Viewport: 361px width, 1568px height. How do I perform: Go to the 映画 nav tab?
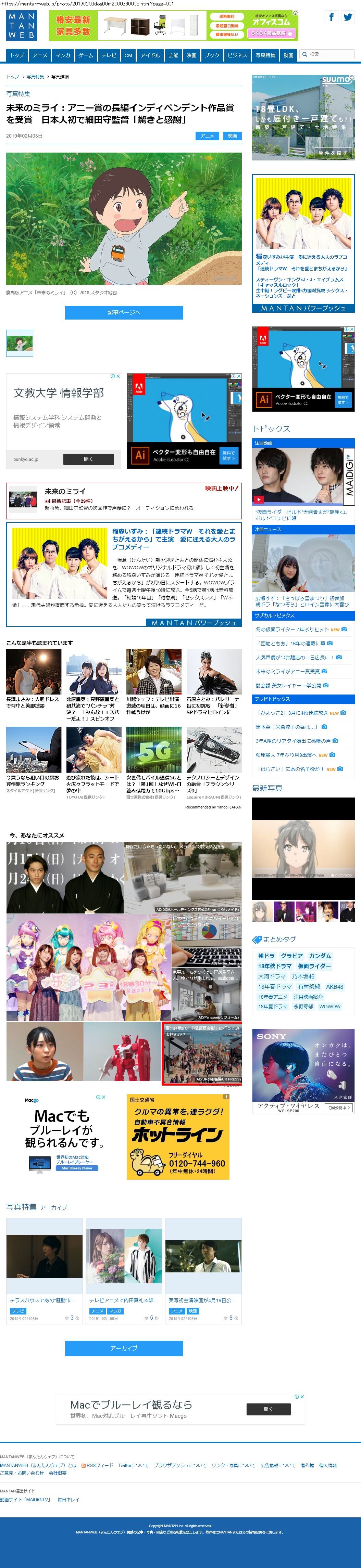tap(191, 55)
